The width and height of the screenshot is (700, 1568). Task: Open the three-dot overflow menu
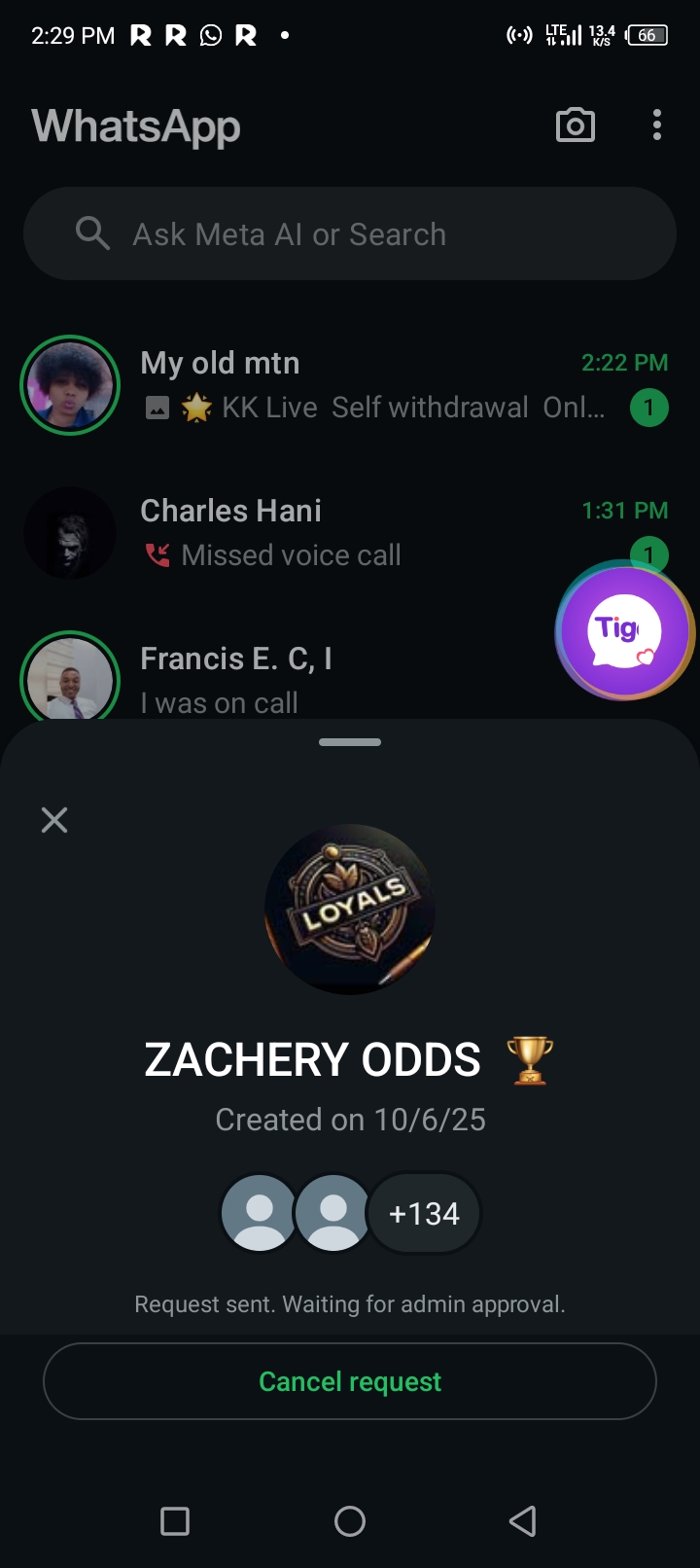pyautogui.click(x=657, y=125)
